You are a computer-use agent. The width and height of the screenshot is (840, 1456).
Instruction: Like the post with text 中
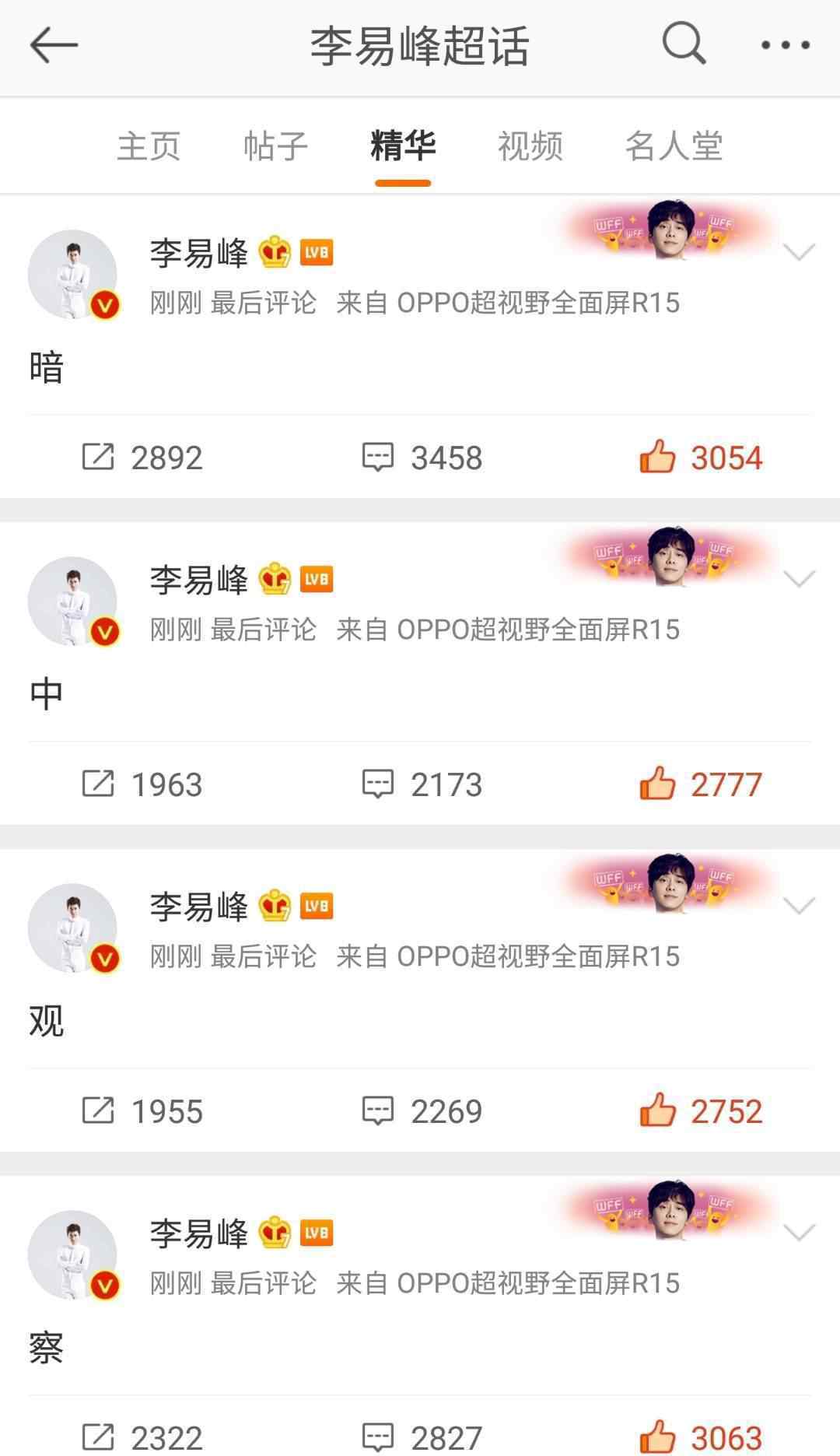click(x=700, y=784)
